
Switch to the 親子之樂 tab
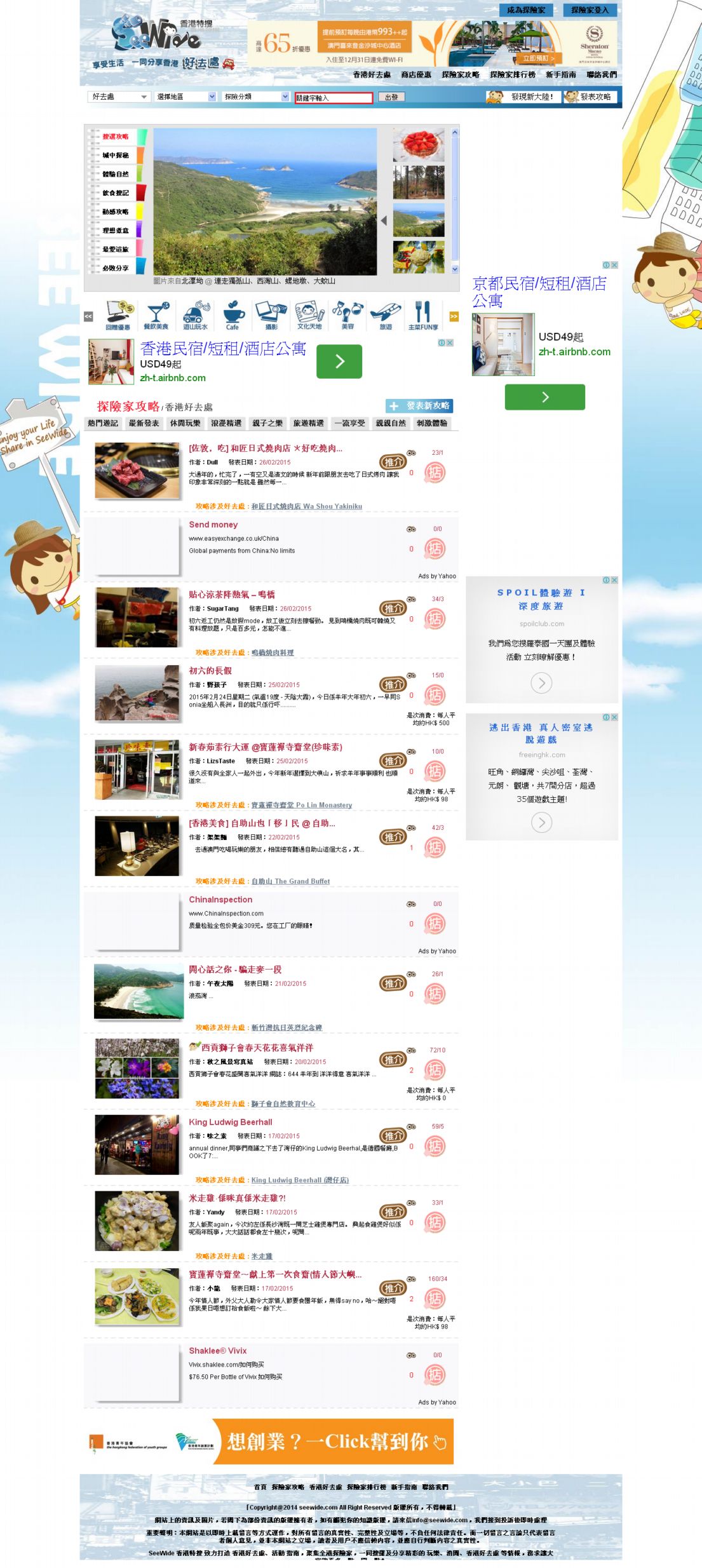click(x=267, y=423)
